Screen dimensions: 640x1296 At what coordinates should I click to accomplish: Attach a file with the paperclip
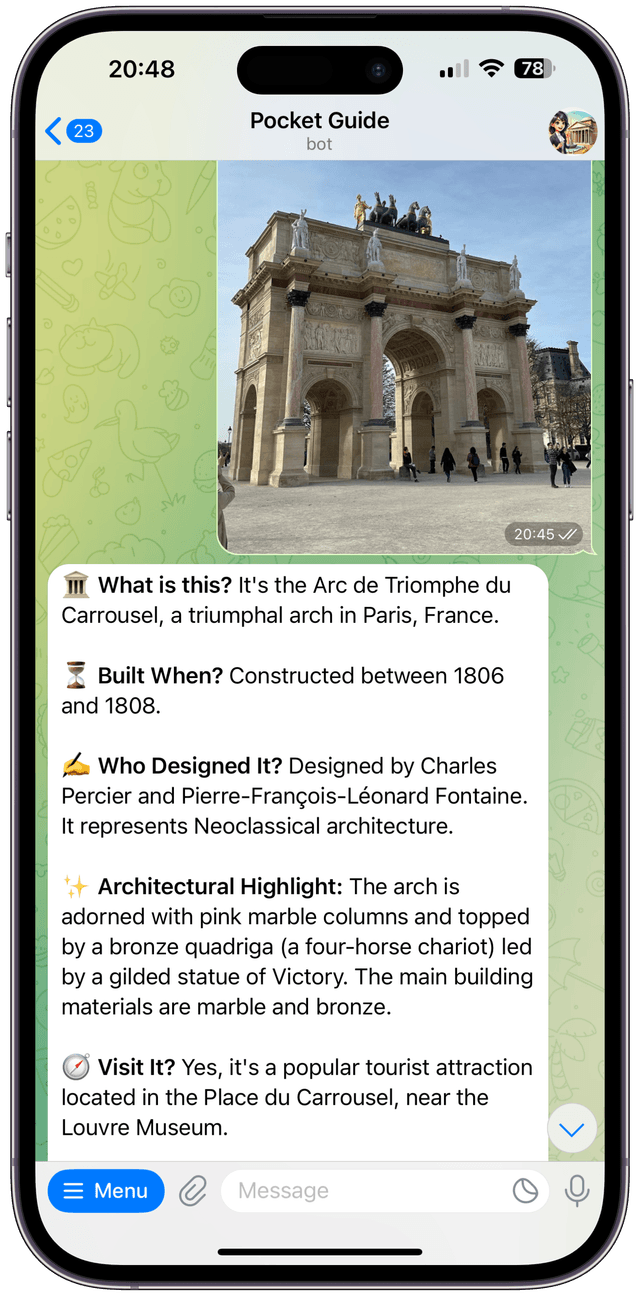click(x=192, y=1191)
